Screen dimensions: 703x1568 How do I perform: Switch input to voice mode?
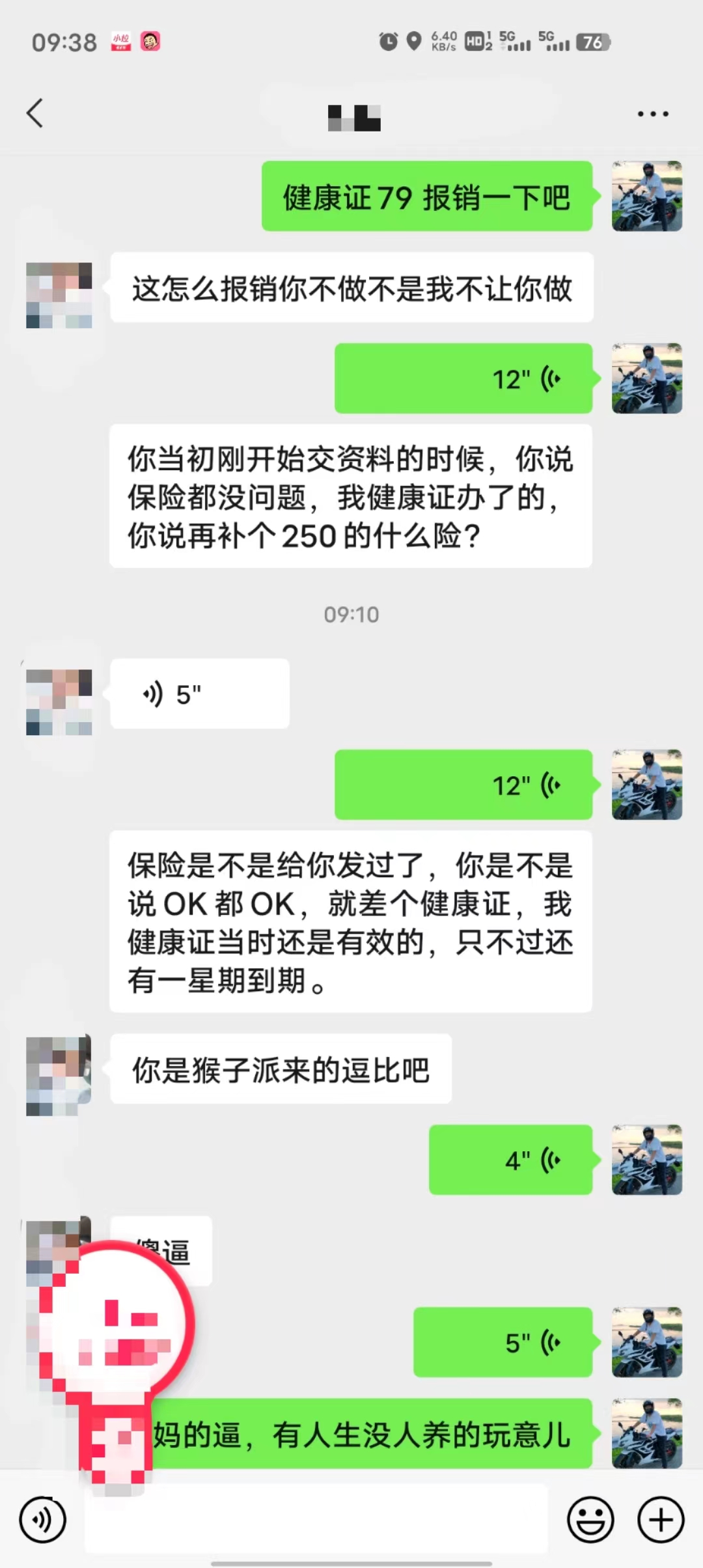(43, 1520)
